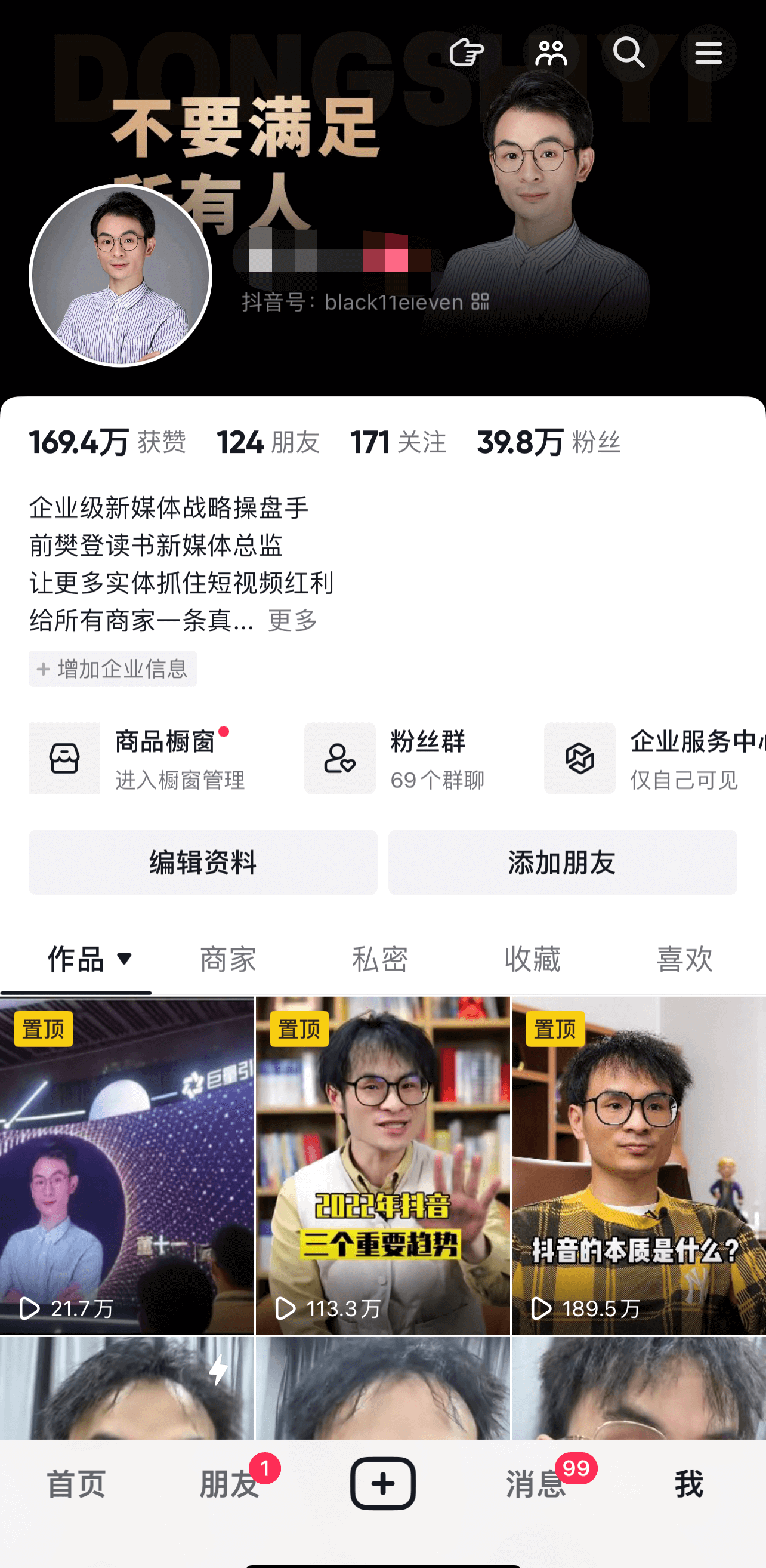The image size is (766, 1568).
Task: Go to 首页 in bottom navigation
Action: [x=77, y=1483]
